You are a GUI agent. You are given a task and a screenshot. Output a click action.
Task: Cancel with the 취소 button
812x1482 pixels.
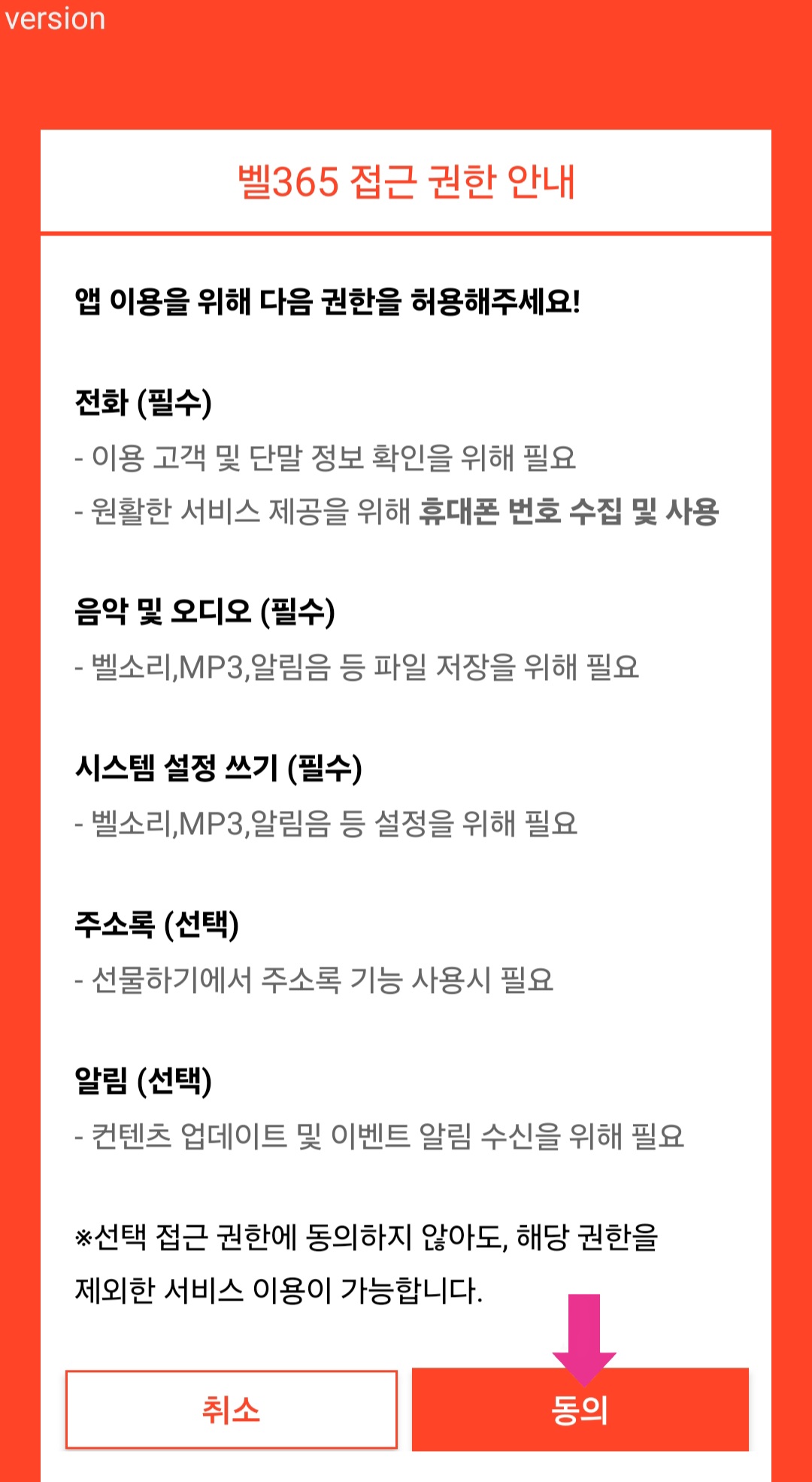[231, 1409]
